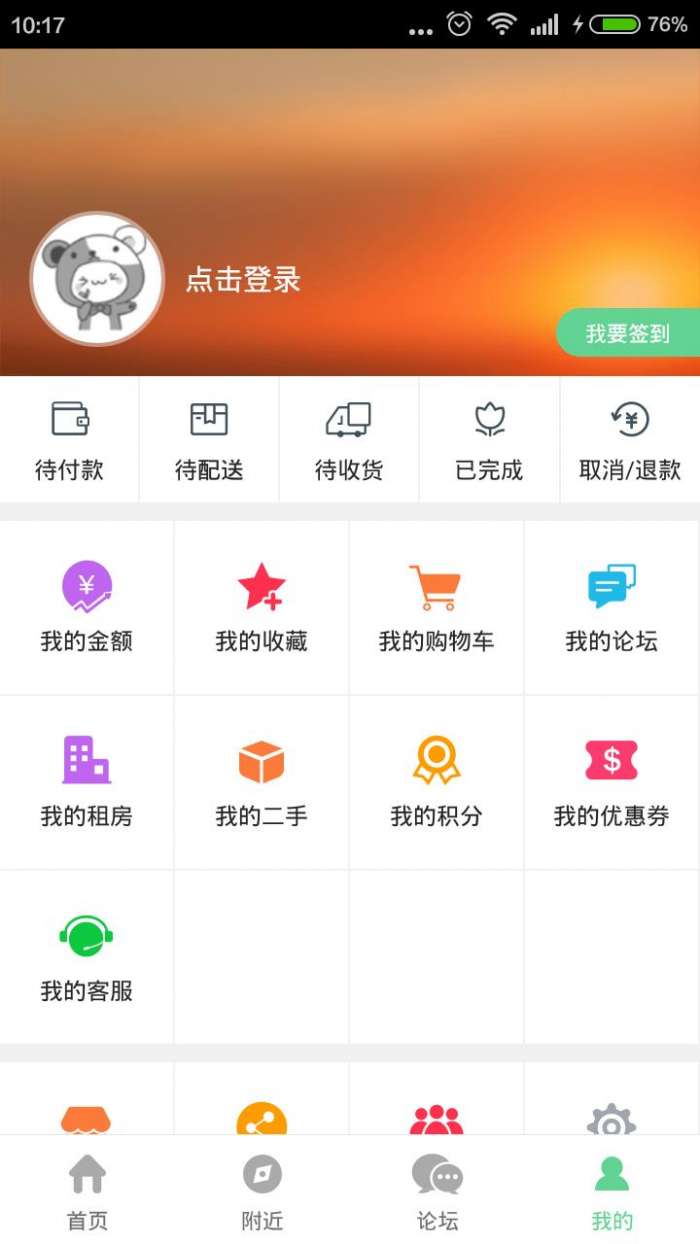Open 待配送 orders awaiting delivery

coord(209,440)
